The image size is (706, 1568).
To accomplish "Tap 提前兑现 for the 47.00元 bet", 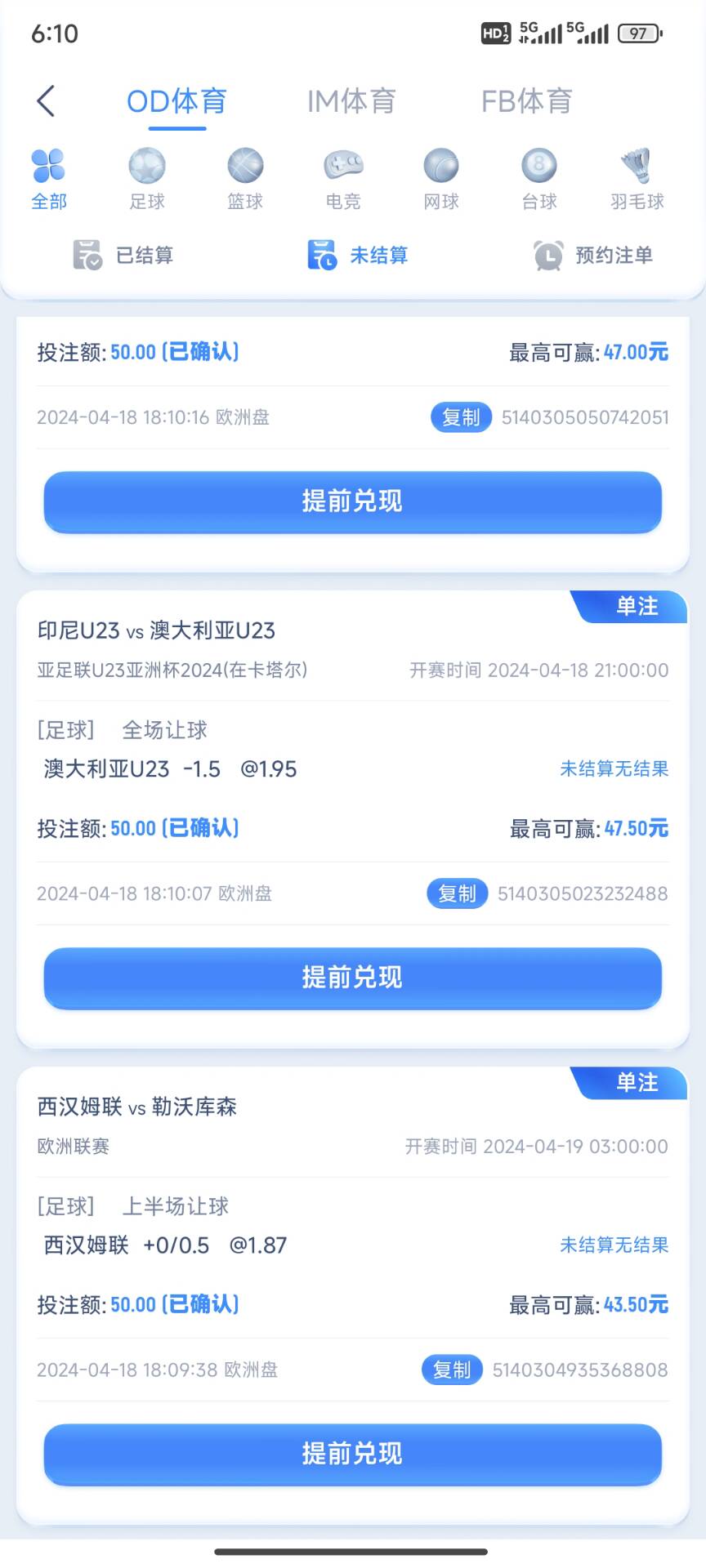I will pos(352,501).
